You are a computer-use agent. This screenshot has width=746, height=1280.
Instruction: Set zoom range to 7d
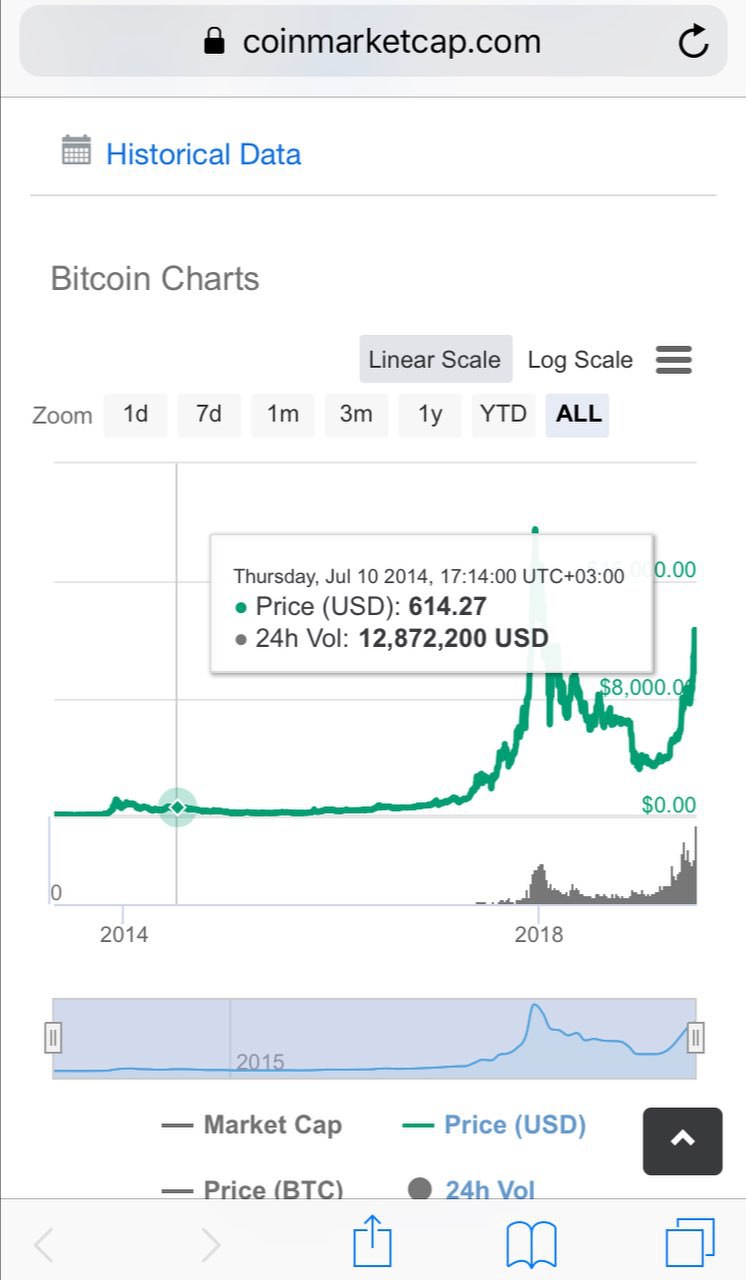[x=209, y=414]
